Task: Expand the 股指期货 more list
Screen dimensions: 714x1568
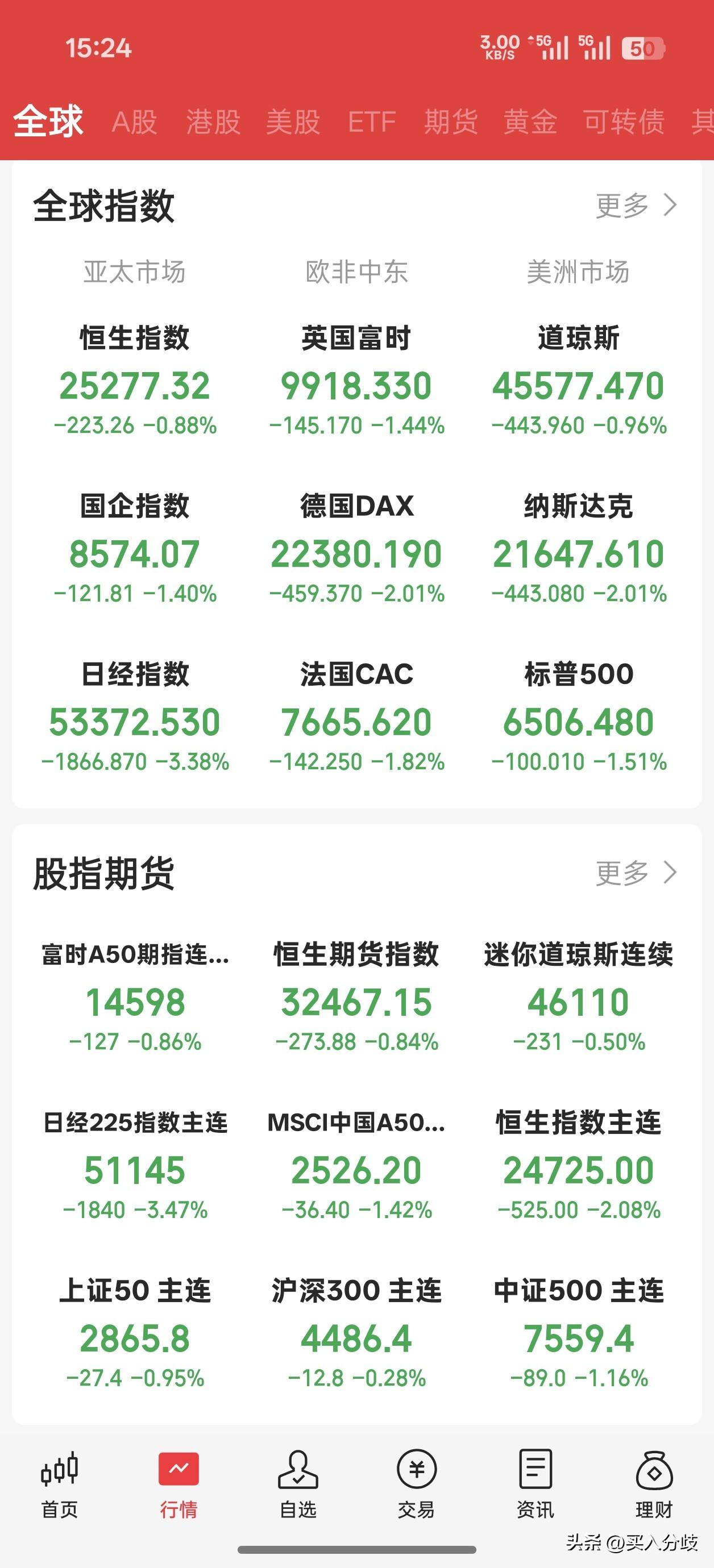Action: pyautogui.click(x=634, y=872)
